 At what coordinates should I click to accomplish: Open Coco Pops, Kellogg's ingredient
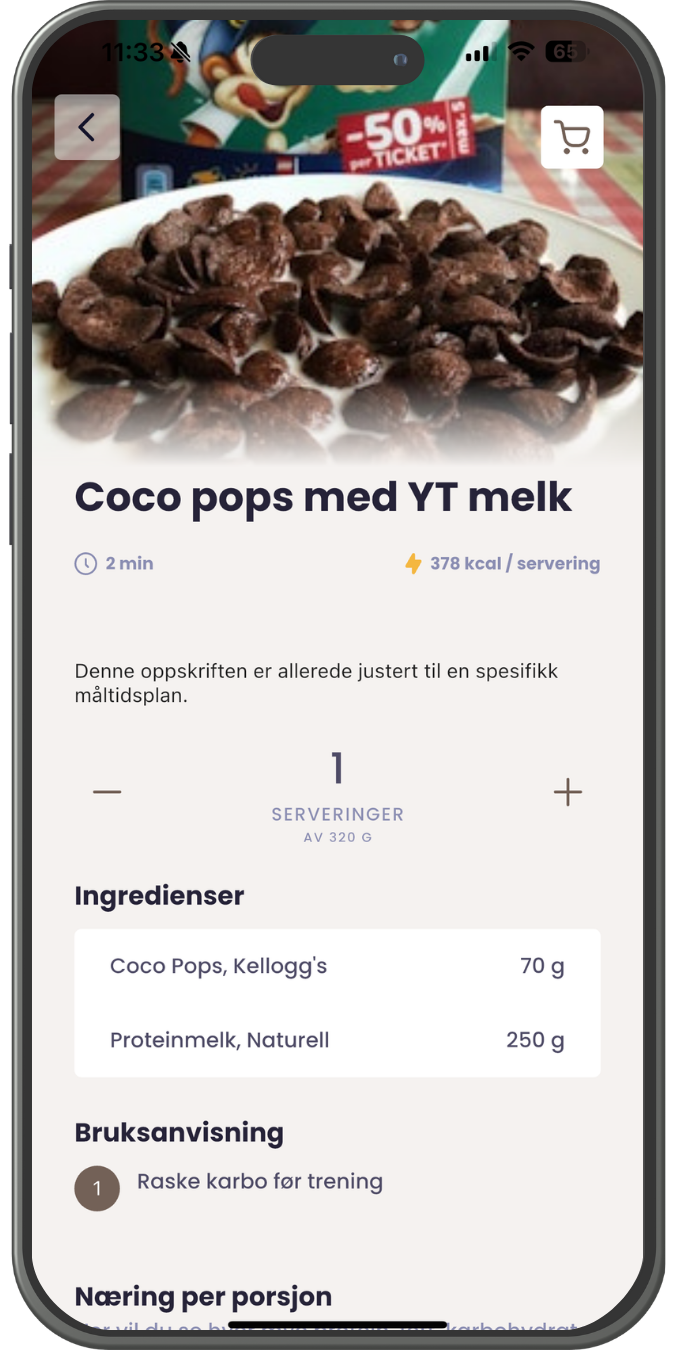[x=337, y=966]
